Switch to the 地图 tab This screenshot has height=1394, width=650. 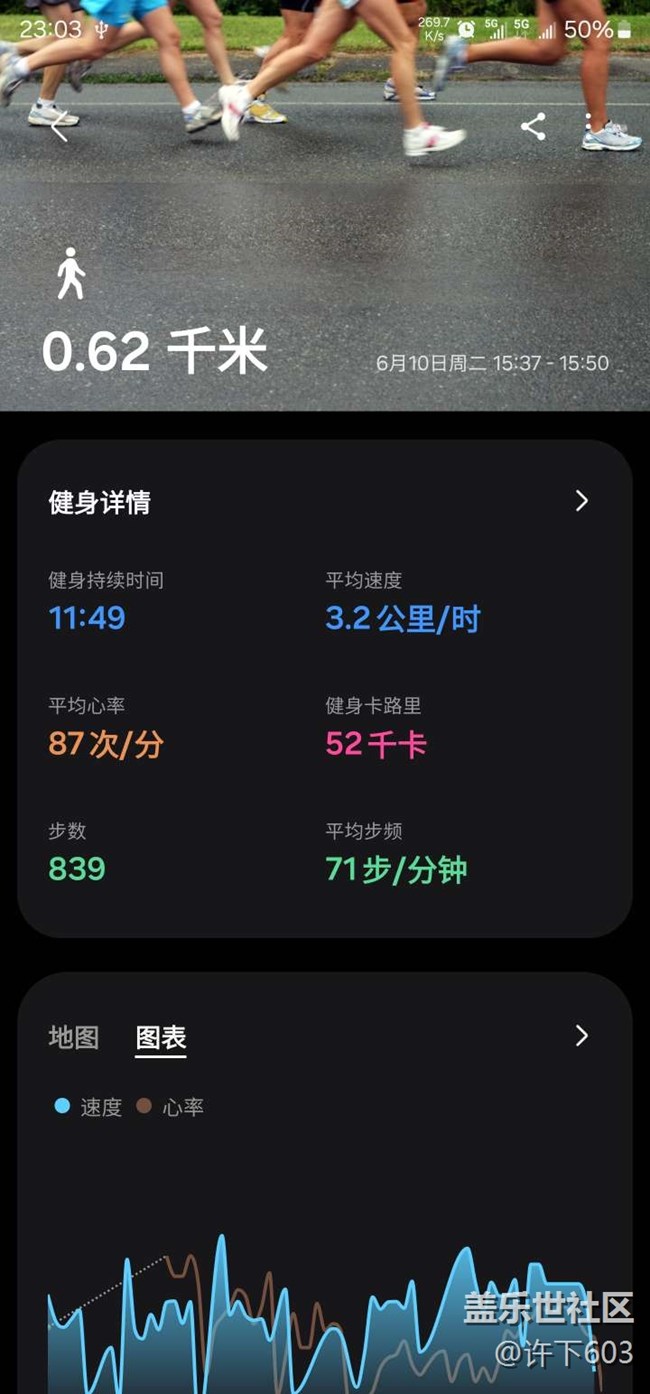coord(74,1037)
